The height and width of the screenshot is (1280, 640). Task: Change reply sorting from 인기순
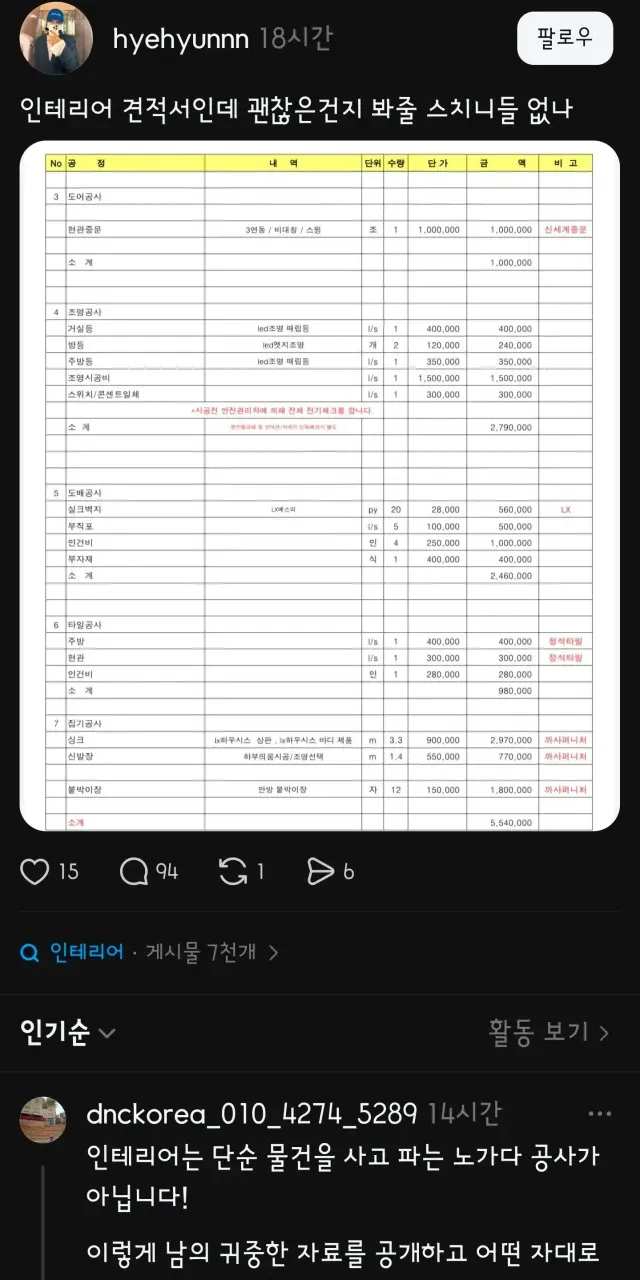68,1031
